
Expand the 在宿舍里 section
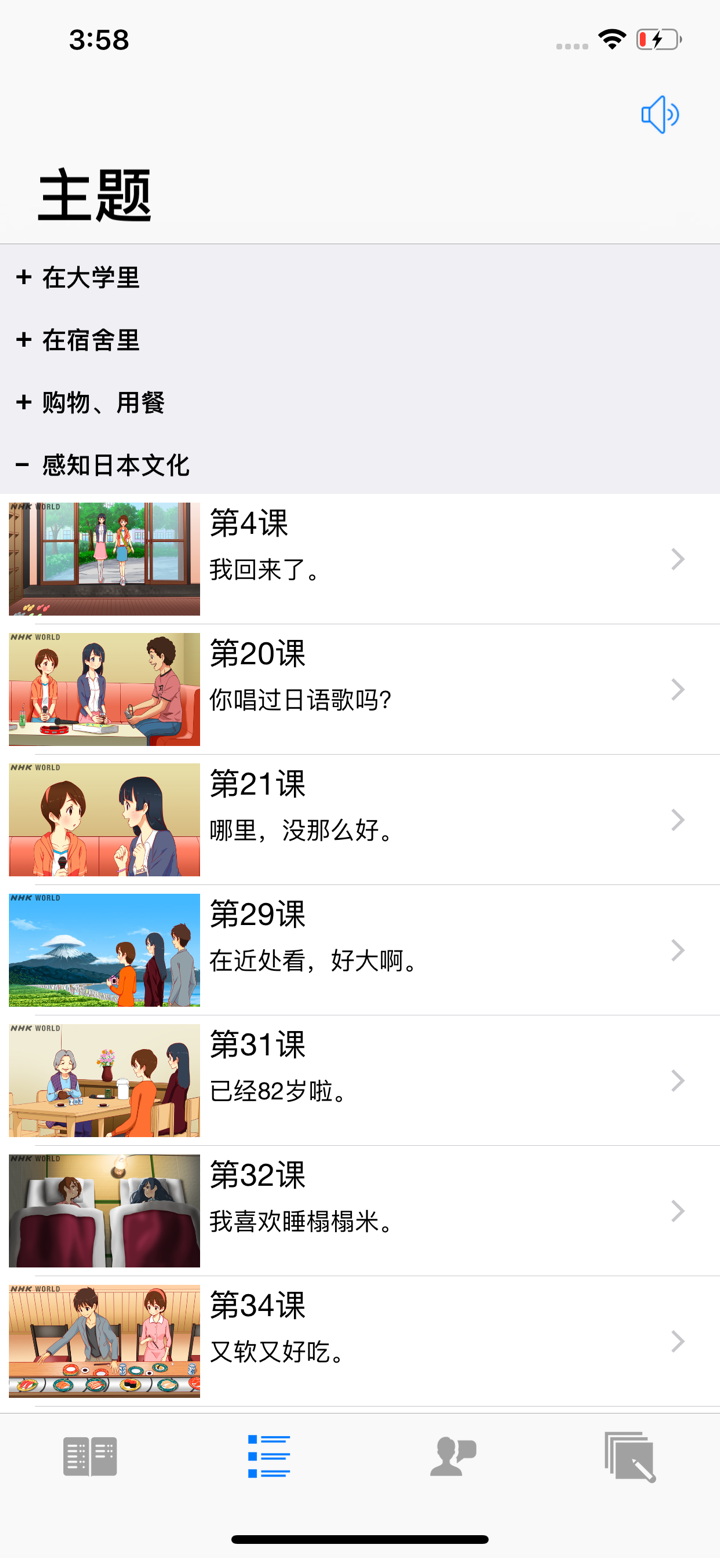[x=90, y=340]
